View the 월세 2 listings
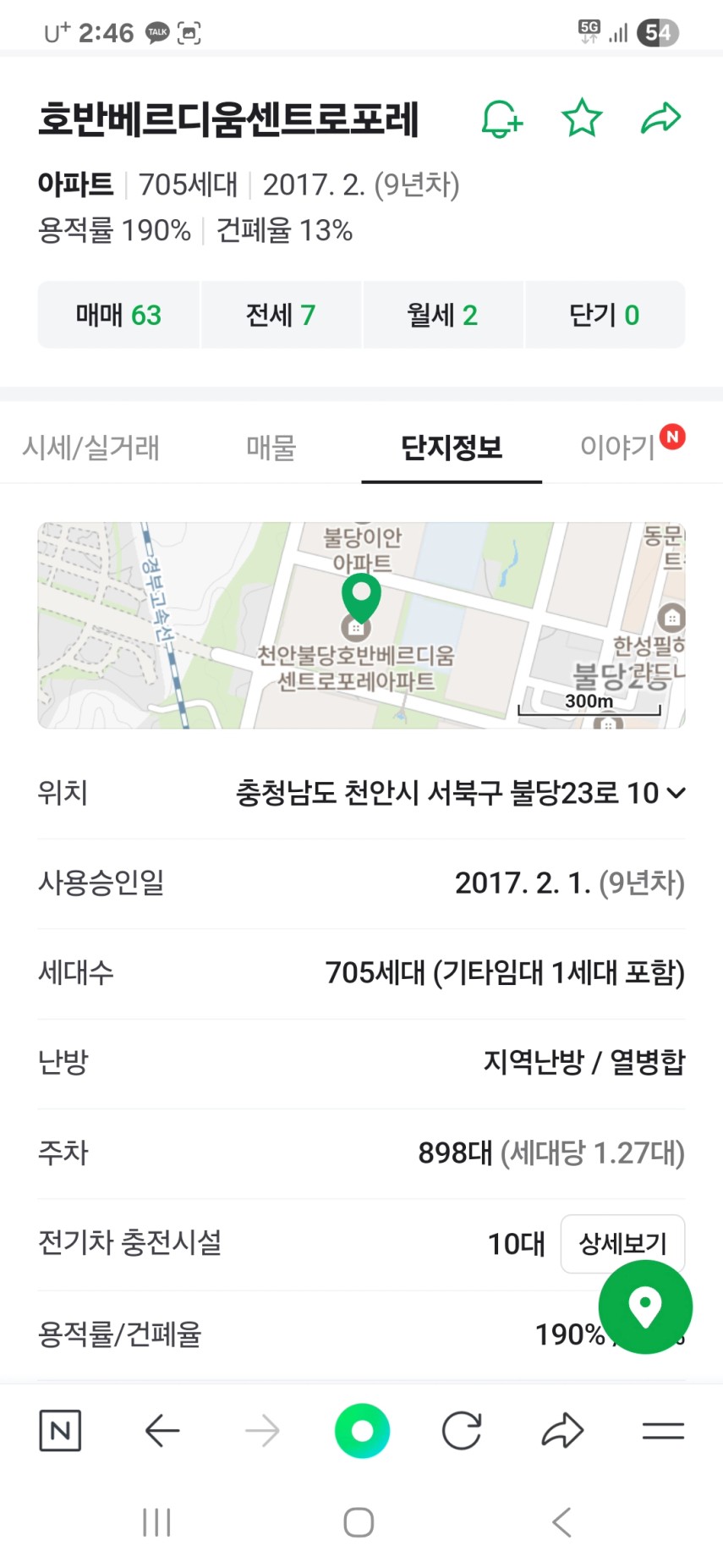Screen dimensions: 723x1568 [442, 315]
